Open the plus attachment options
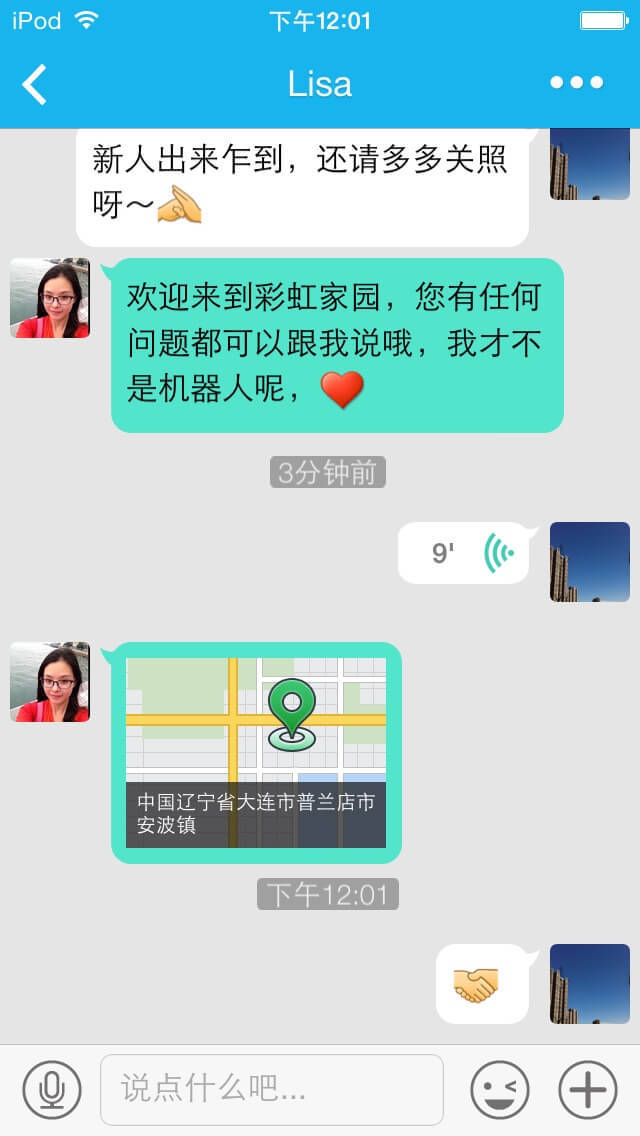640x1136 pixels. coord(587,1089)
